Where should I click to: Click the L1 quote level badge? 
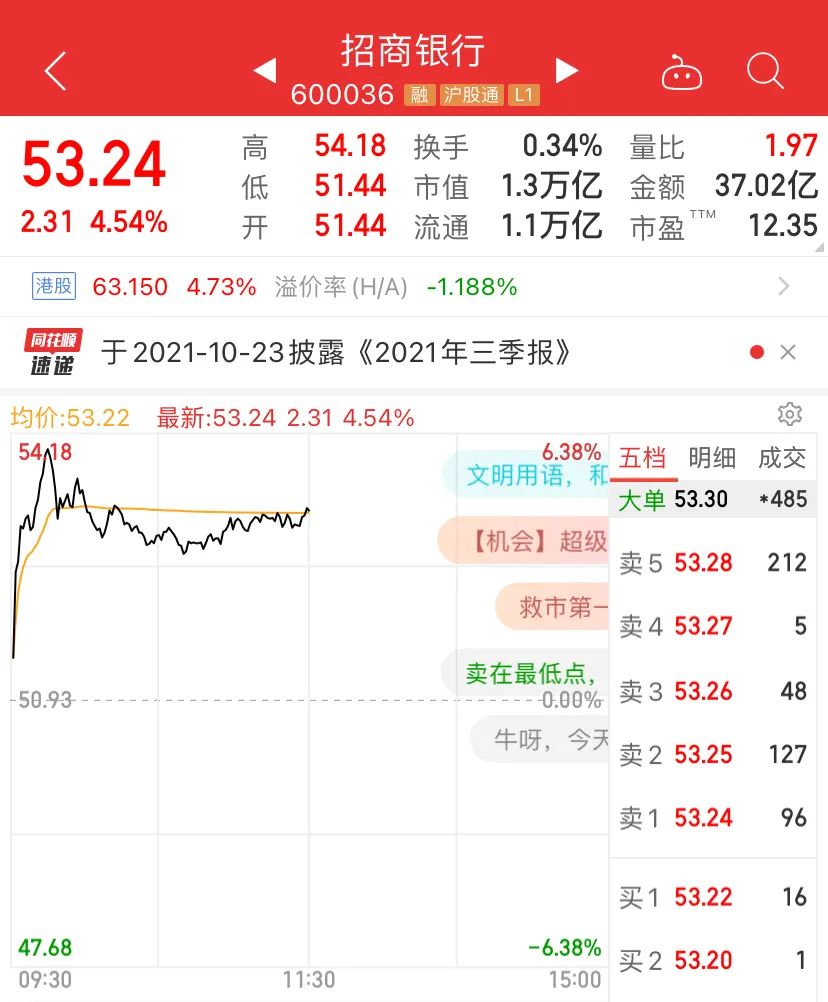click(x=523, y=95)
